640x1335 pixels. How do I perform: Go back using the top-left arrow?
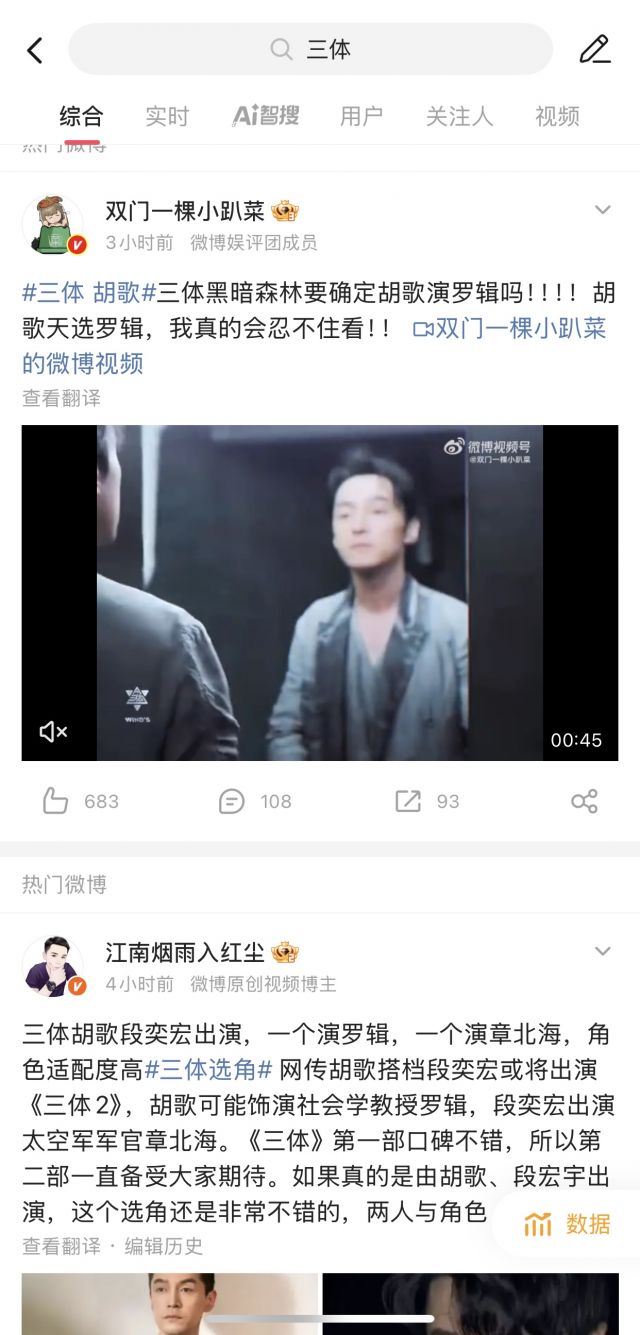coord(35,50)
